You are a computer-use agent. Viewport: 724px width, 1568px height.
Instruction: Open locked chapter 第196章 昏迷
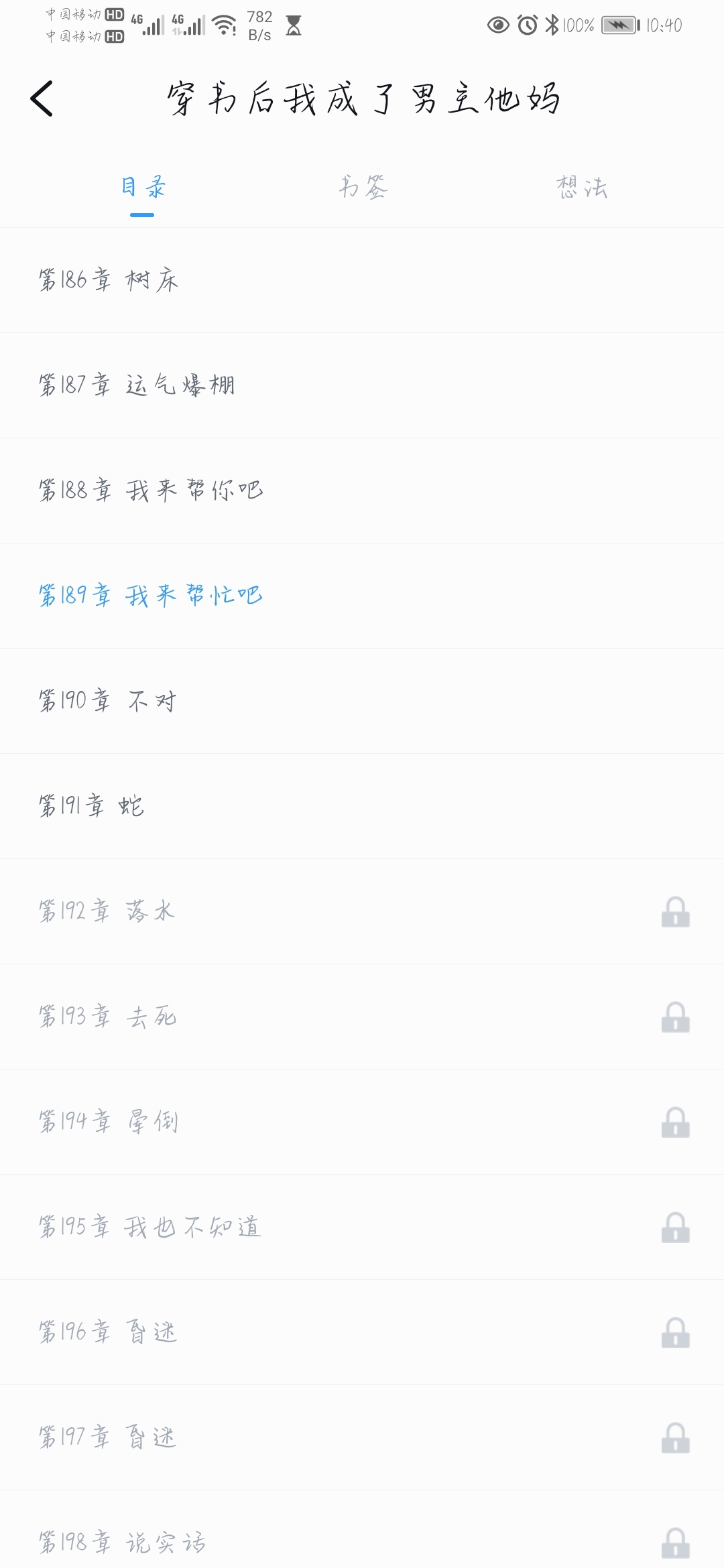[362, 1332]
